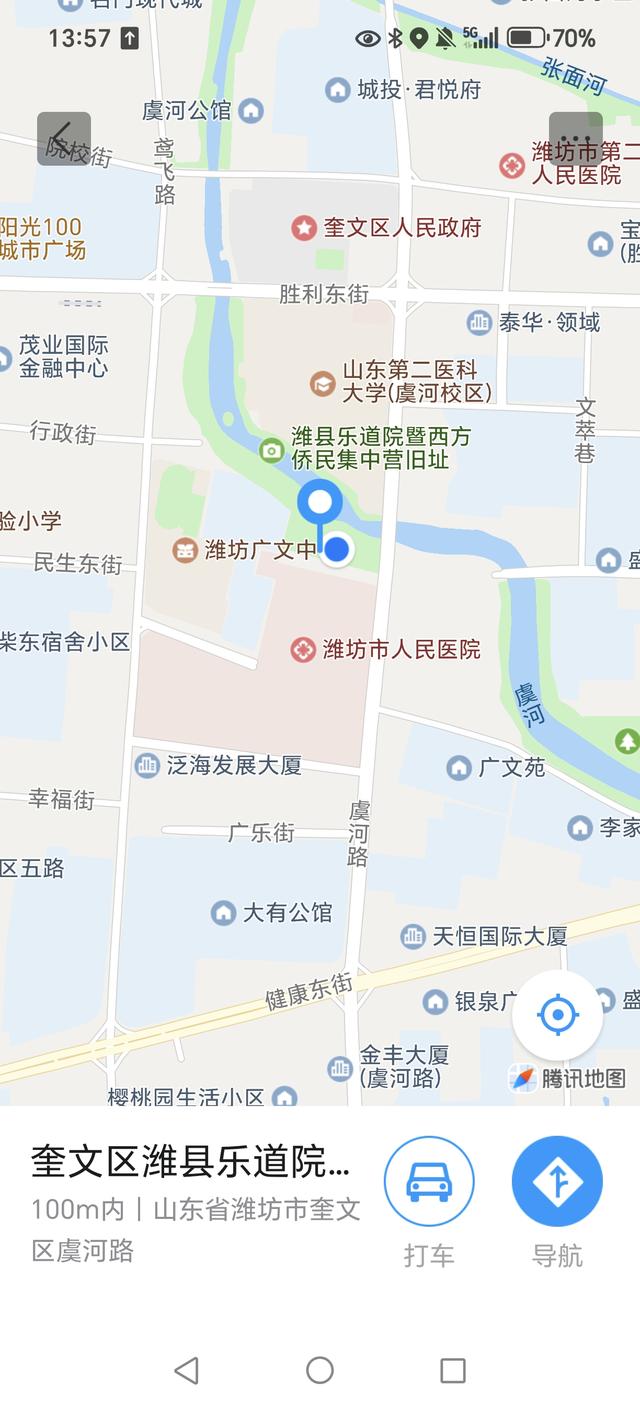This screenshot has height=1405, width=640.
Task: Open the three-dot more options menu
Action: tap(575, 138)
